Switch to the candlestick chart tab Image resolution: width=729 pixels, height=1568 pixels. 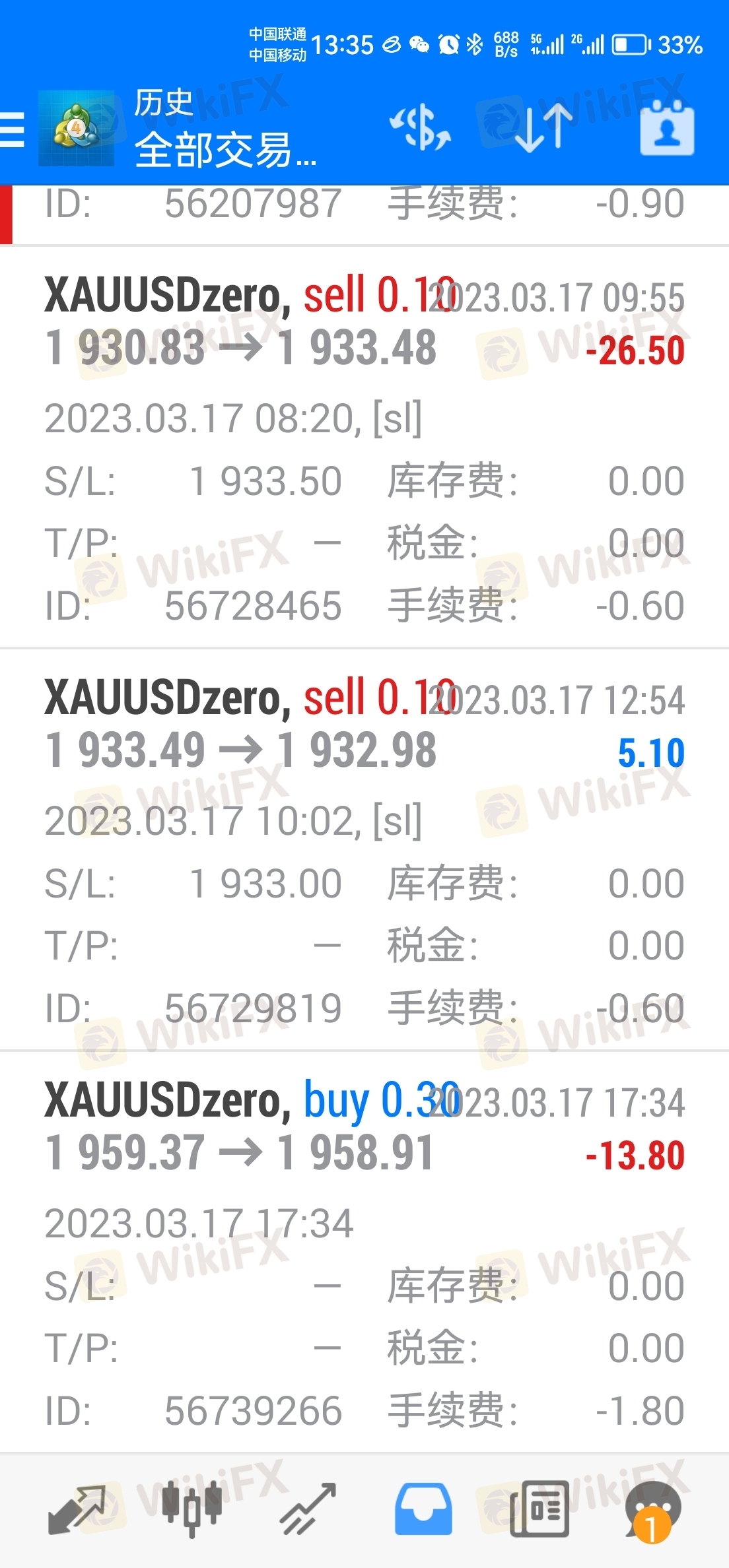pos(192,1510)
